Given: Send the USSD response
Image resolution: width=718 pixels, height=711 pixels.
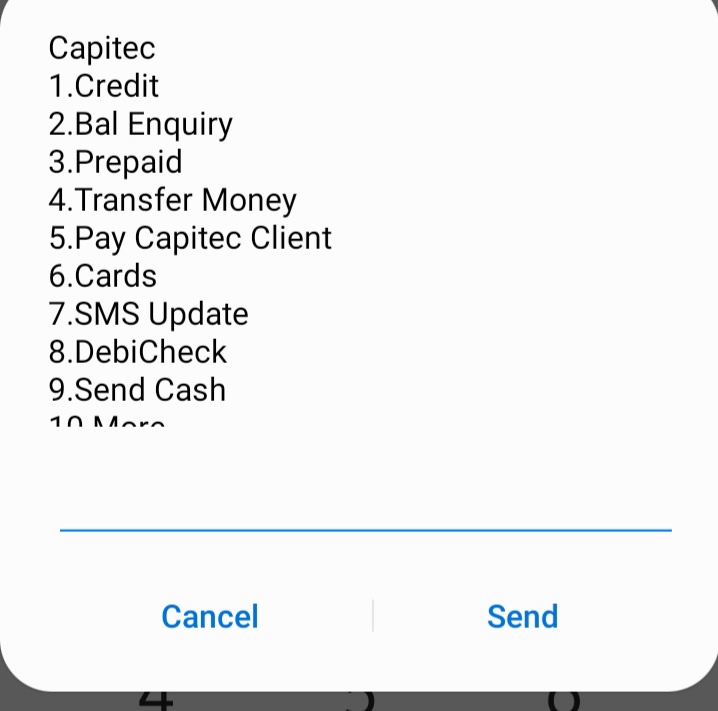Looking at the screenshot, I should coord(522,616).
